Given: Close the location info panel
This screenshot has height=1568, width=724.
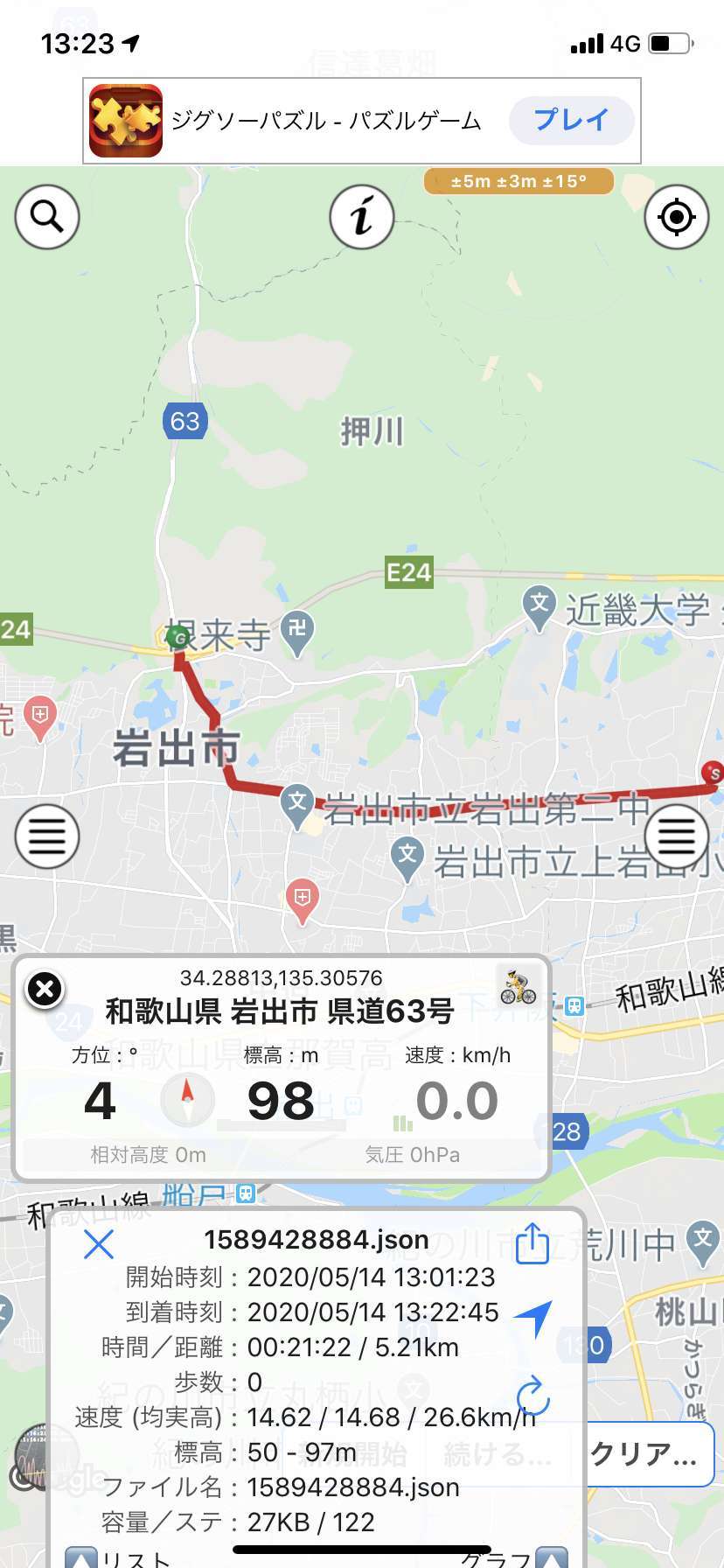Looking at the screenshot, I should coord(45,990).
